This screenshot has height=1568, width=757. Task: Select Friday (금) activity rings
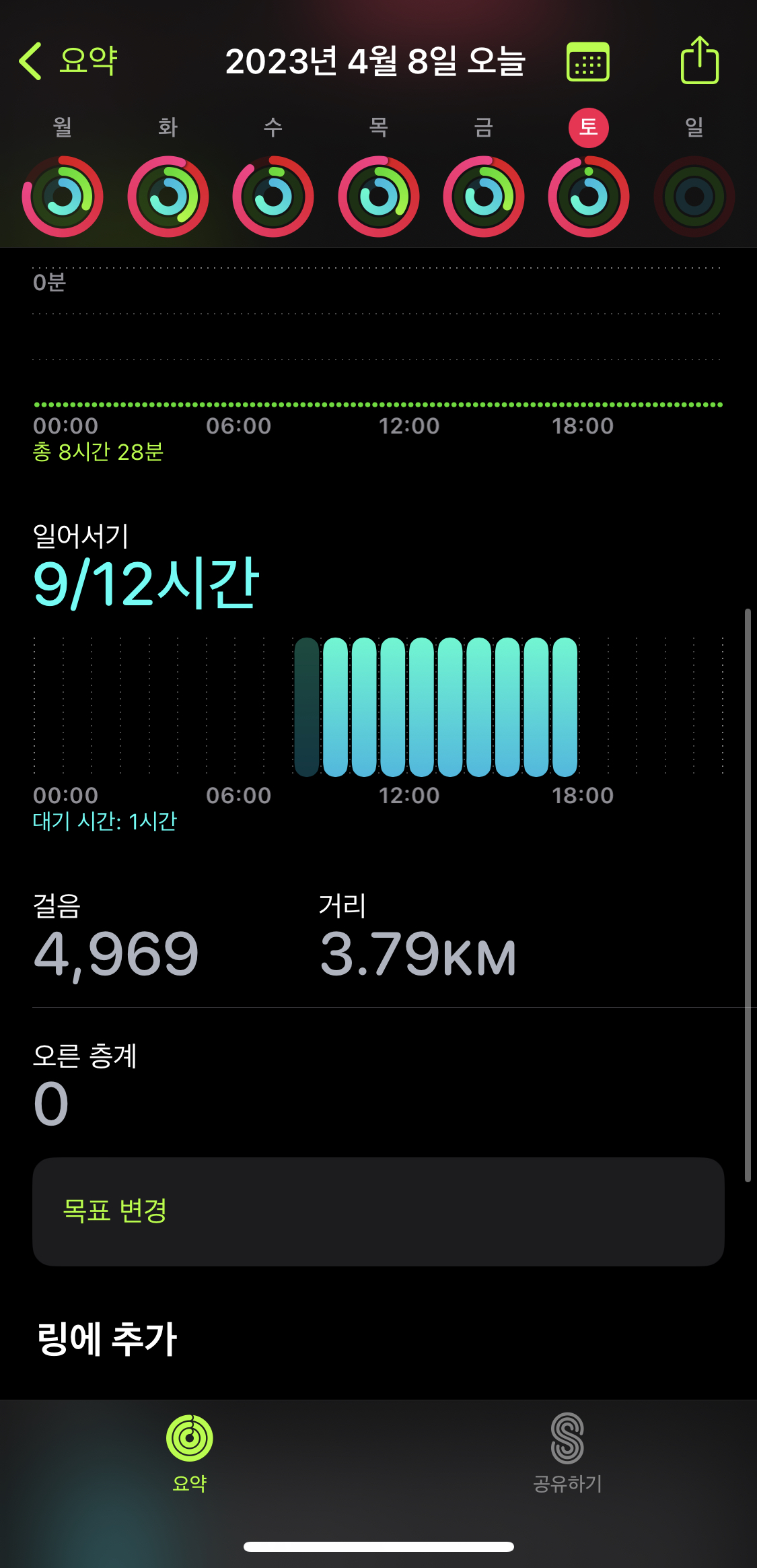pos(483,196)
